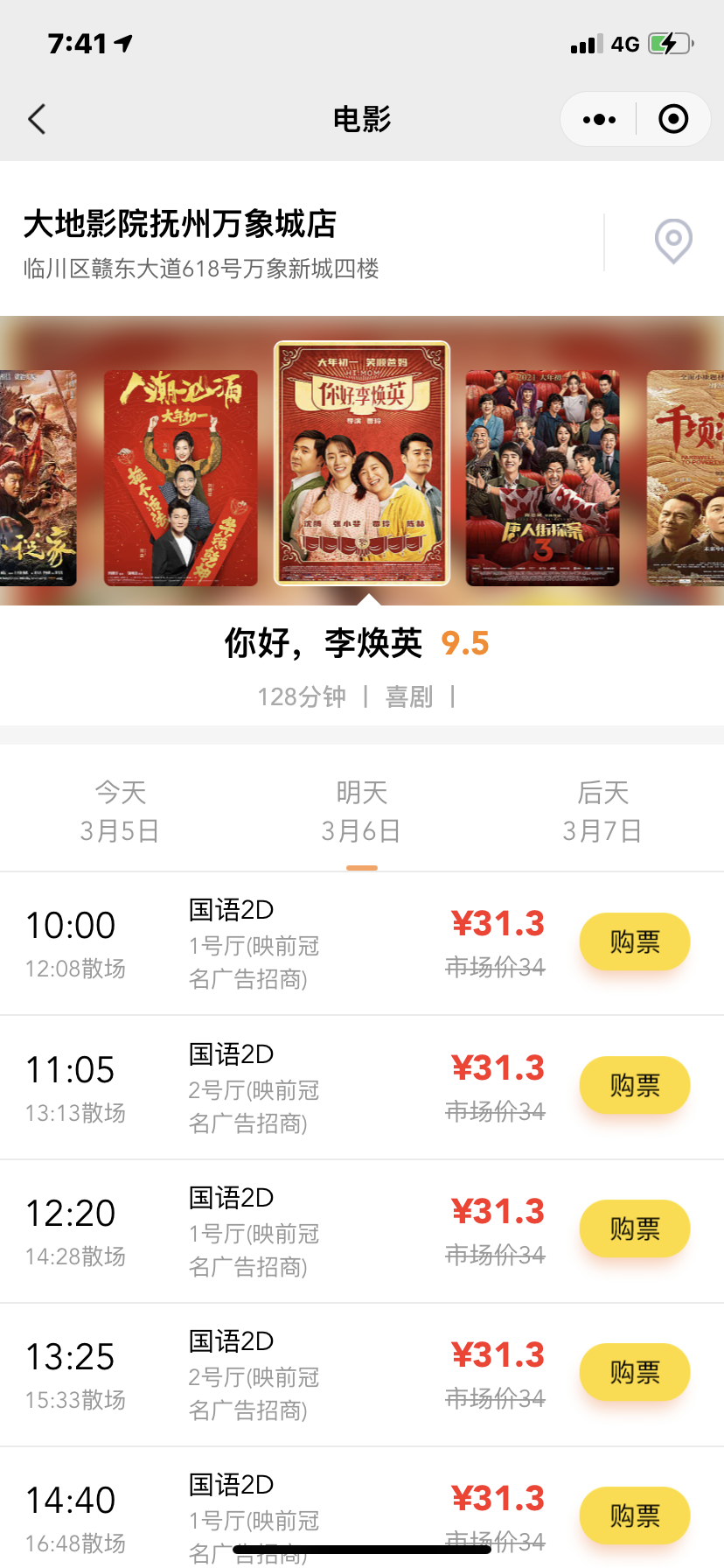Switch to today's showtimes, 3月5日
The image size is (724, 1568).
point(120,811)
